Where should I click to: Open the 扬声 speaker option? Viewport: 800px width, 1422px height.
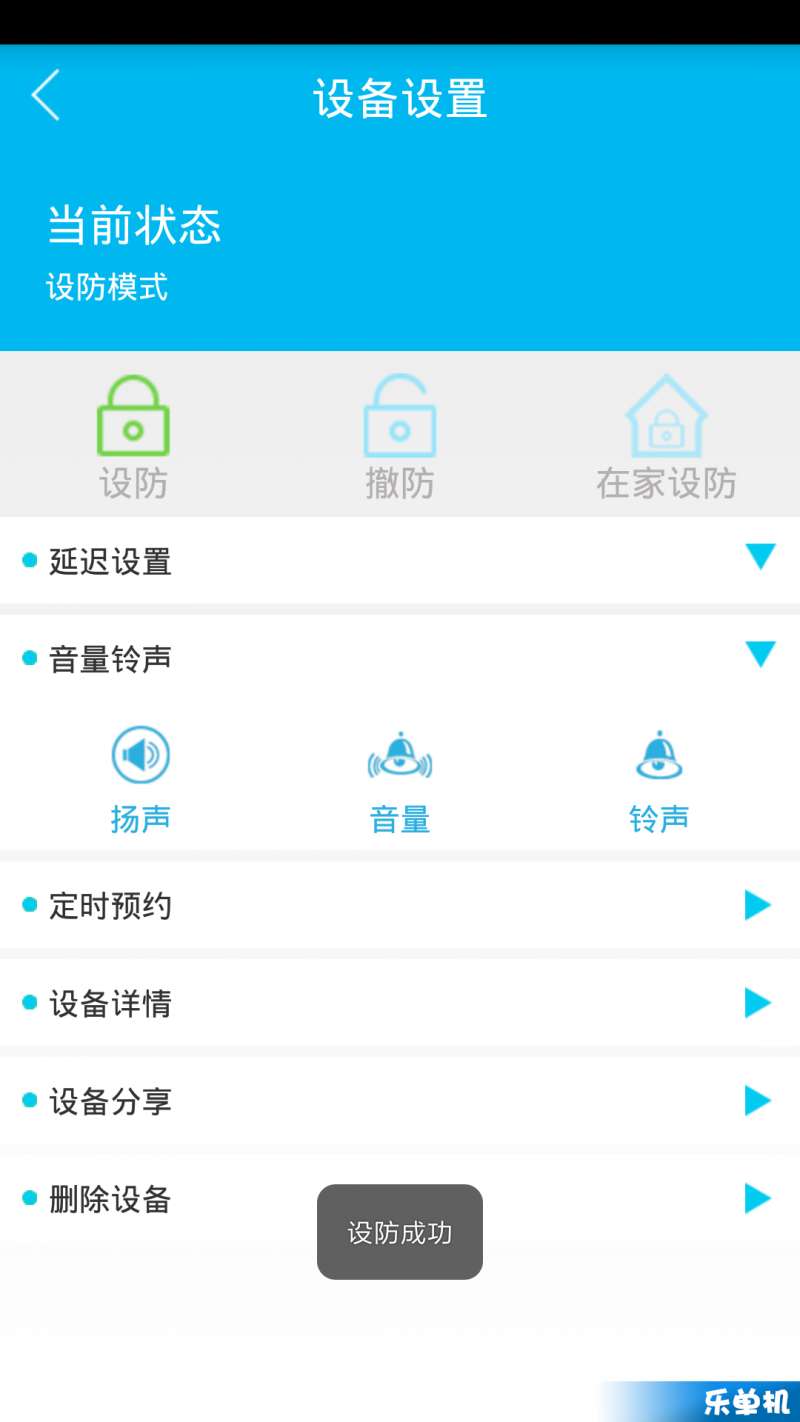(140, 780)
